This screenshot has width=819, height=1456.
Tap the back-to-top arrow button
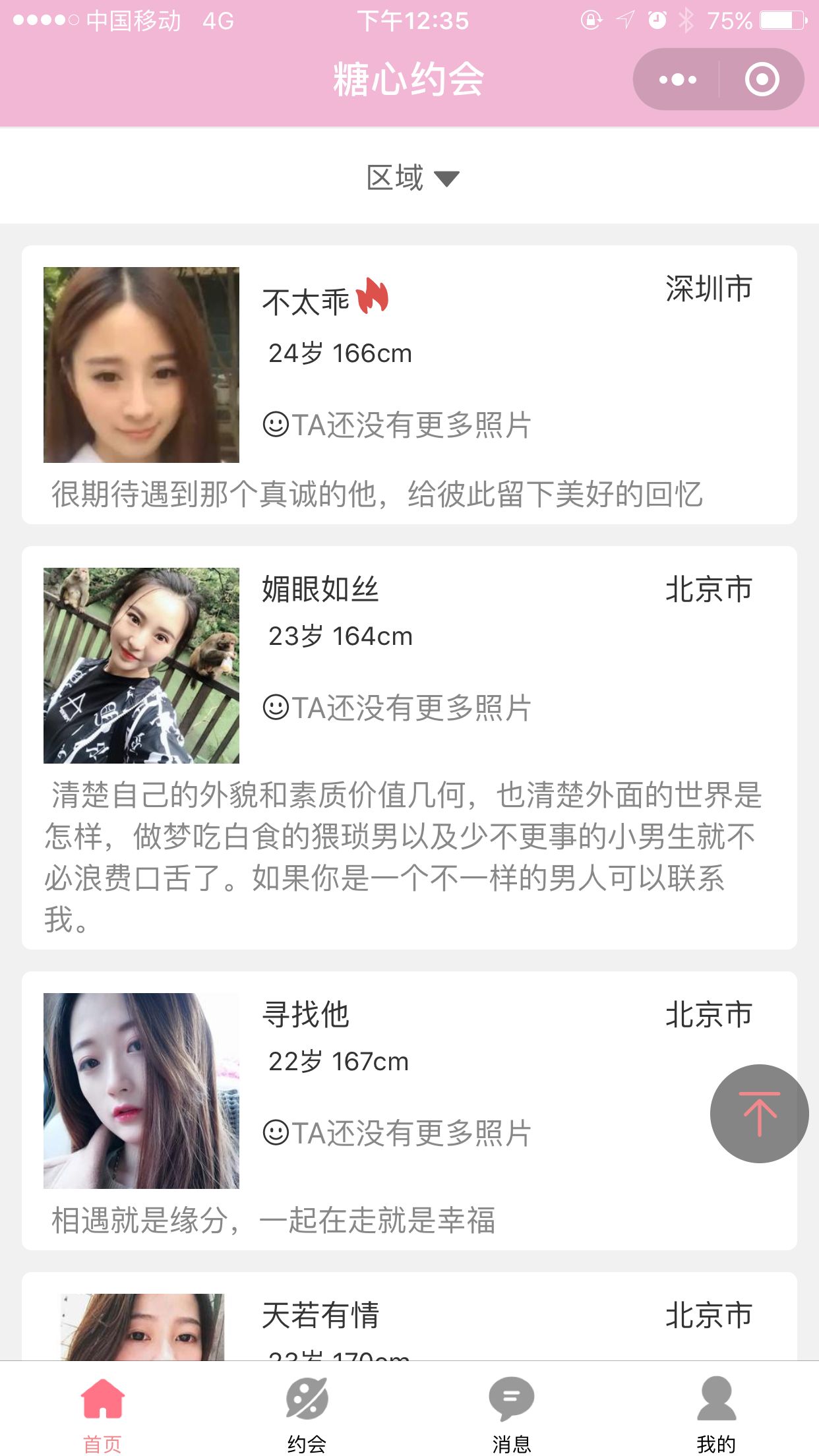click(760, 1114)
